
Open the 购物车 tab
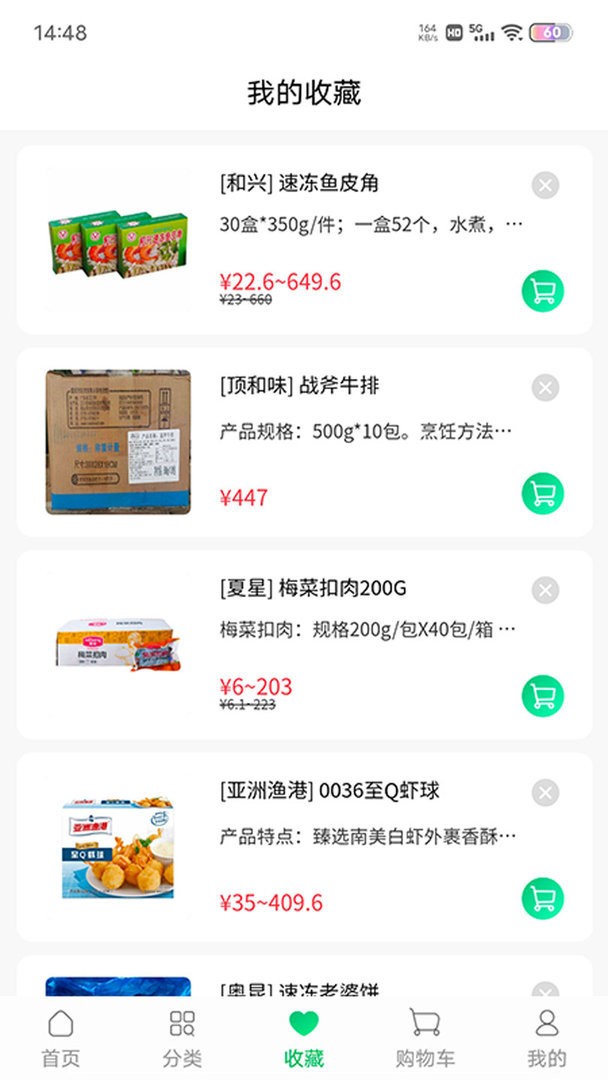click(426, 1038)
